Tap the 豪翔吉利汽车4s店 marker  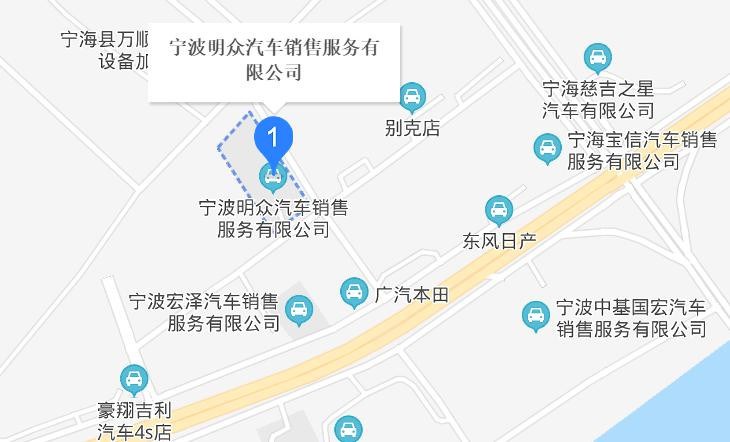[x=134, y=379]
